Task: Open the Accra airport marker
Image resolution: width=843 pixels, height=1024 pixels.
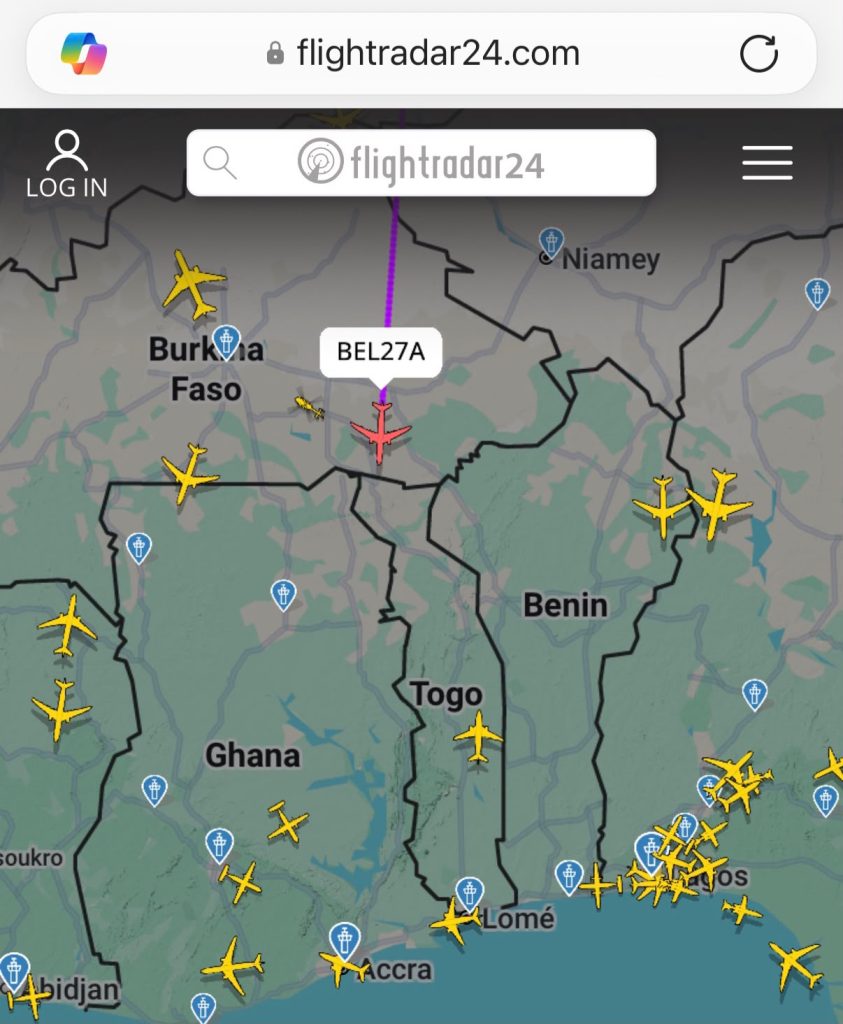Action: pyautogui.click(x=344, y=940)
